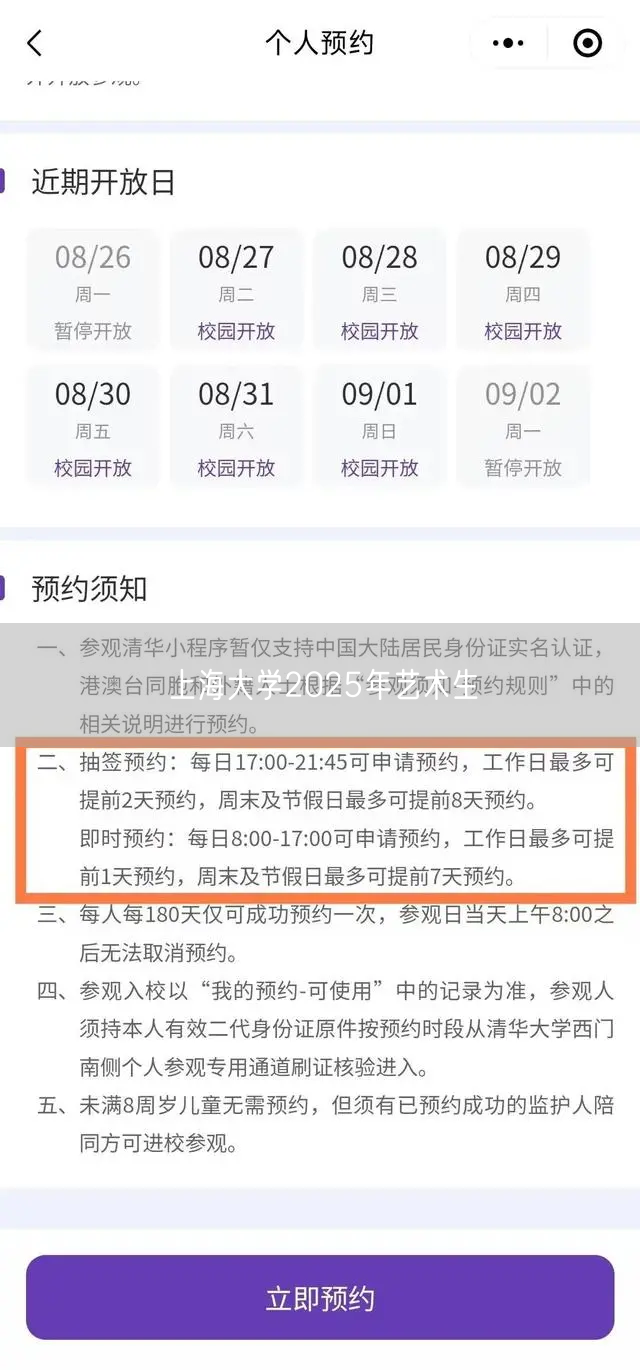The image size is (640, 1370).
Task: Select the 08/27 campus open day
Action: pyautogui.click(x=236, y=291)
